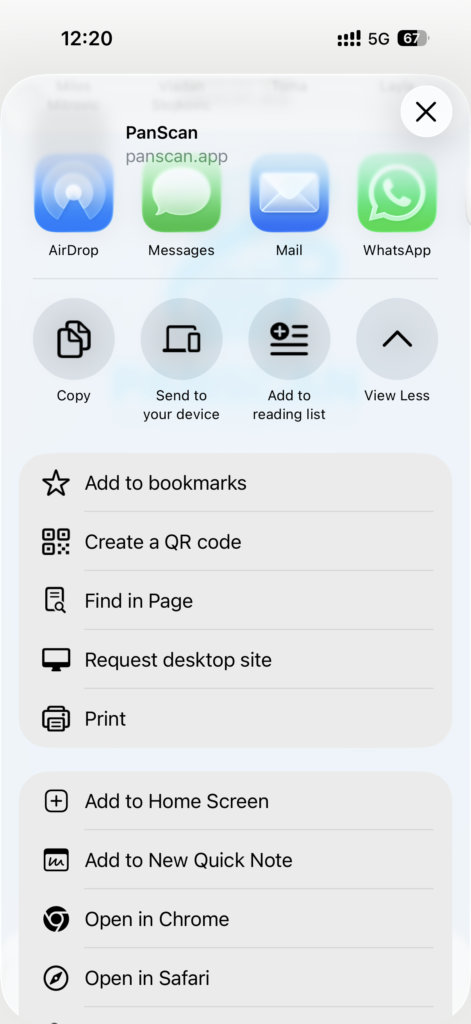Print this page
471x1024 pixels.
pos(235,718)
